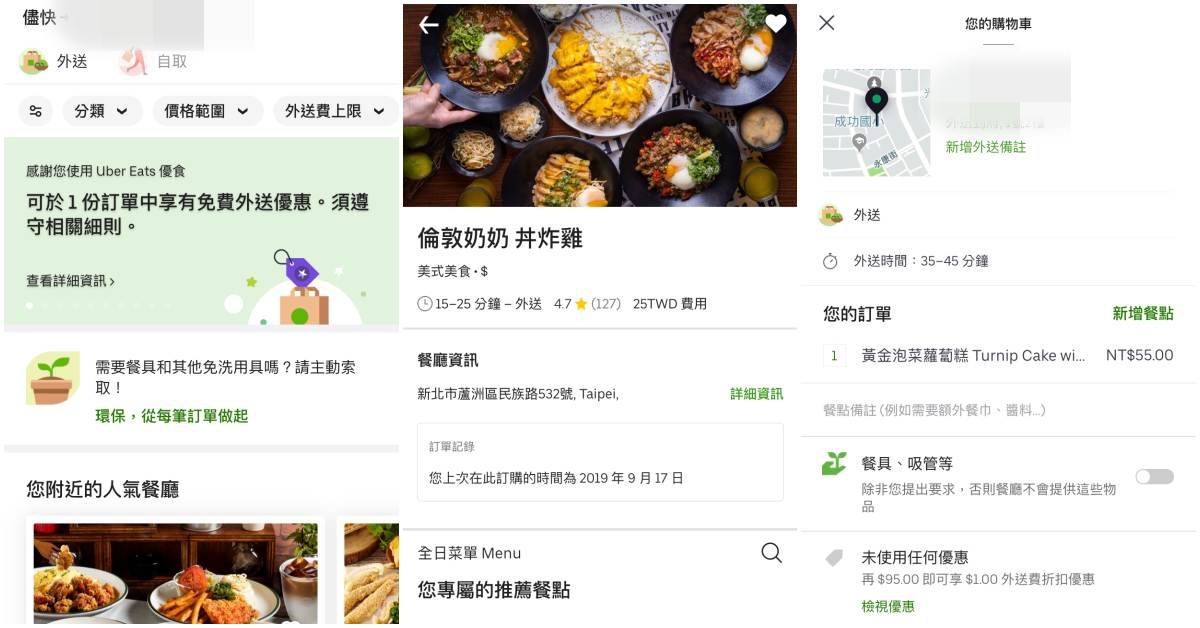Open the 外送費上限 delivery fee filter

click(x=334, y=111)
